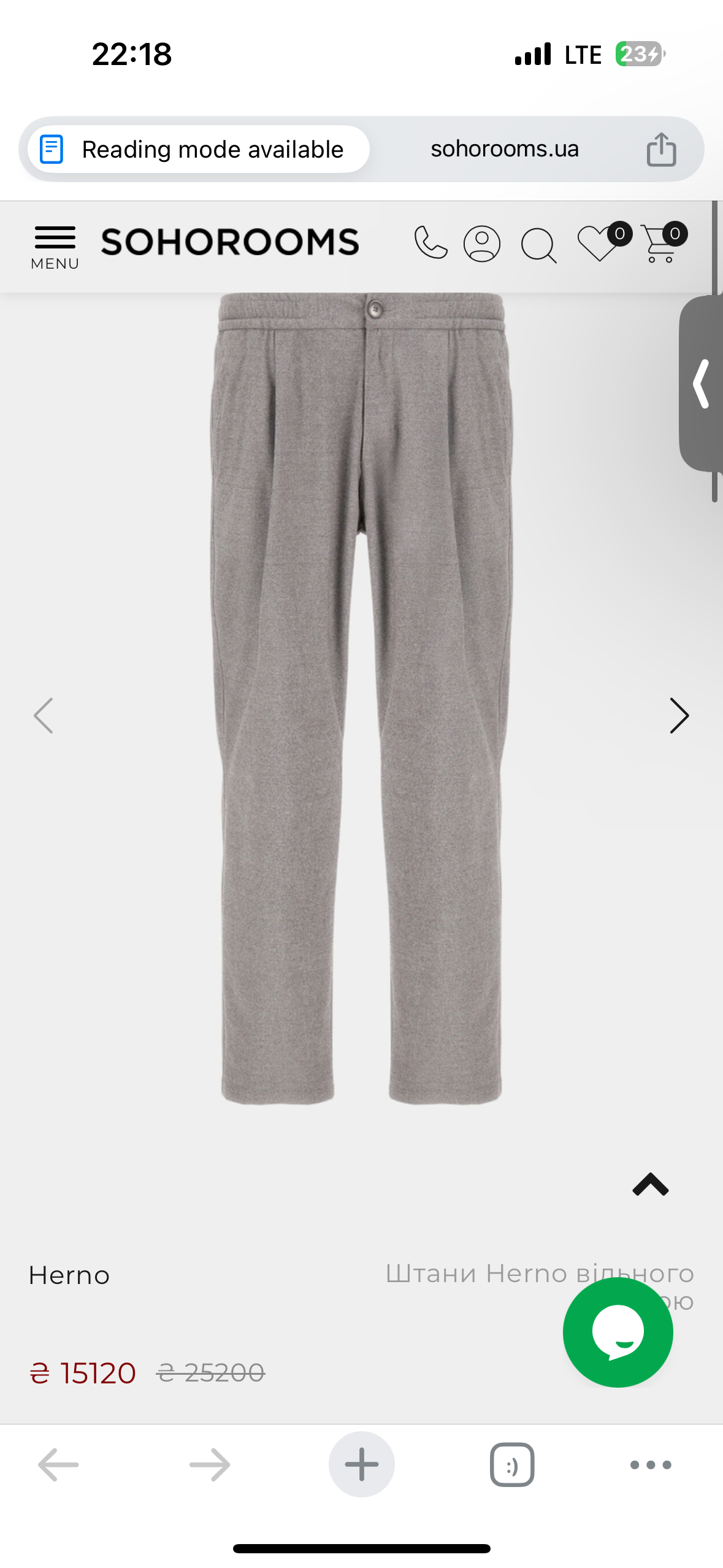Show the previous product photo

[x=44, y=715]
